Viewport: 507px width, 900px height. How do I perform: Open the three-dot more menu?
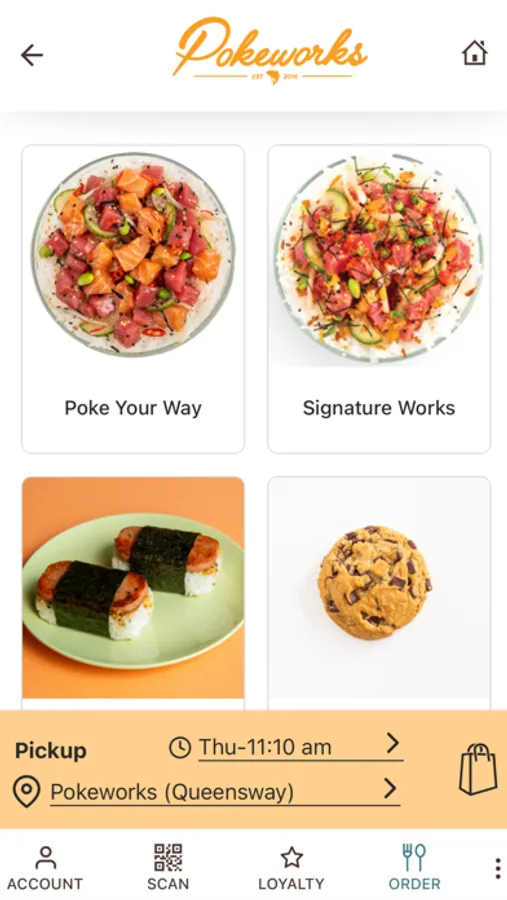[497, 868]
